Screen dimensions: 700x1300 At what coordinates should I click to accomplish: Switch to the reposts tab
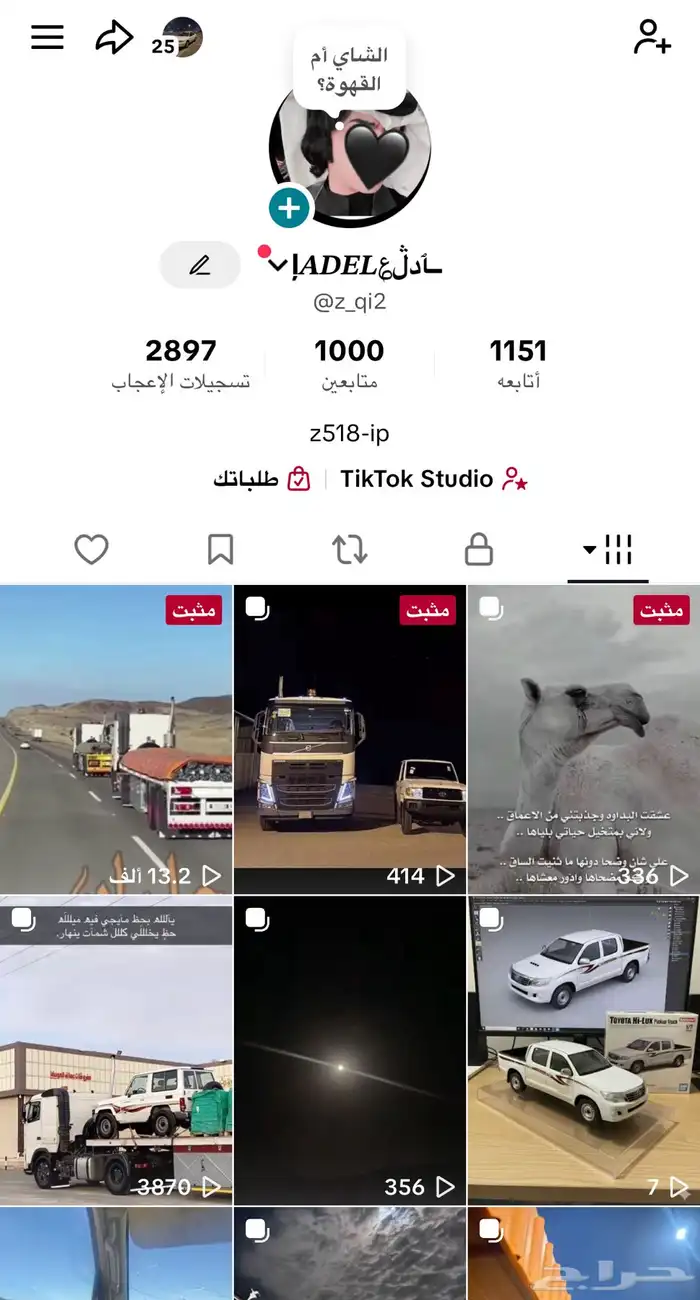pyautogui.click(x=349, y=549)
